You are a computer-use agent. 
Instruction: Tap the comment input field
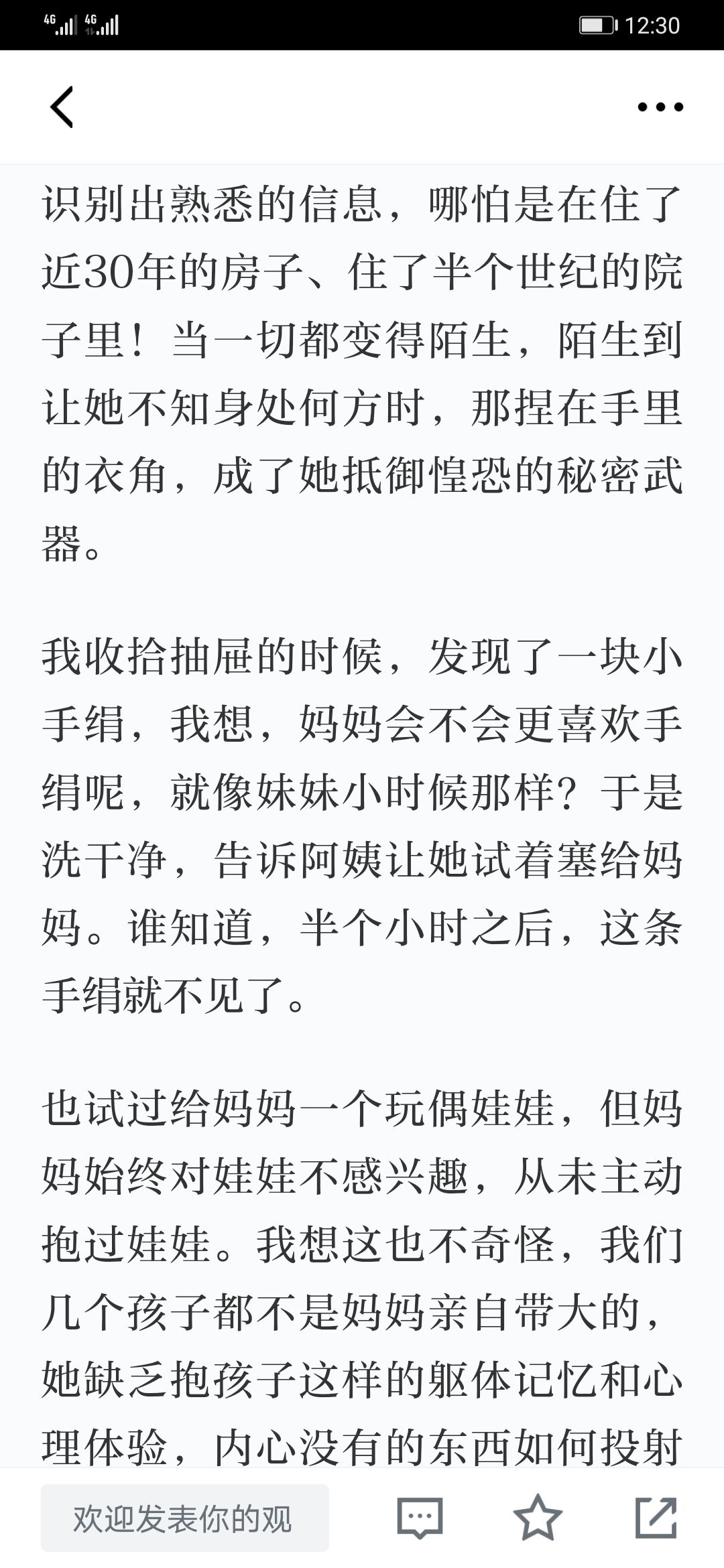185,1518
